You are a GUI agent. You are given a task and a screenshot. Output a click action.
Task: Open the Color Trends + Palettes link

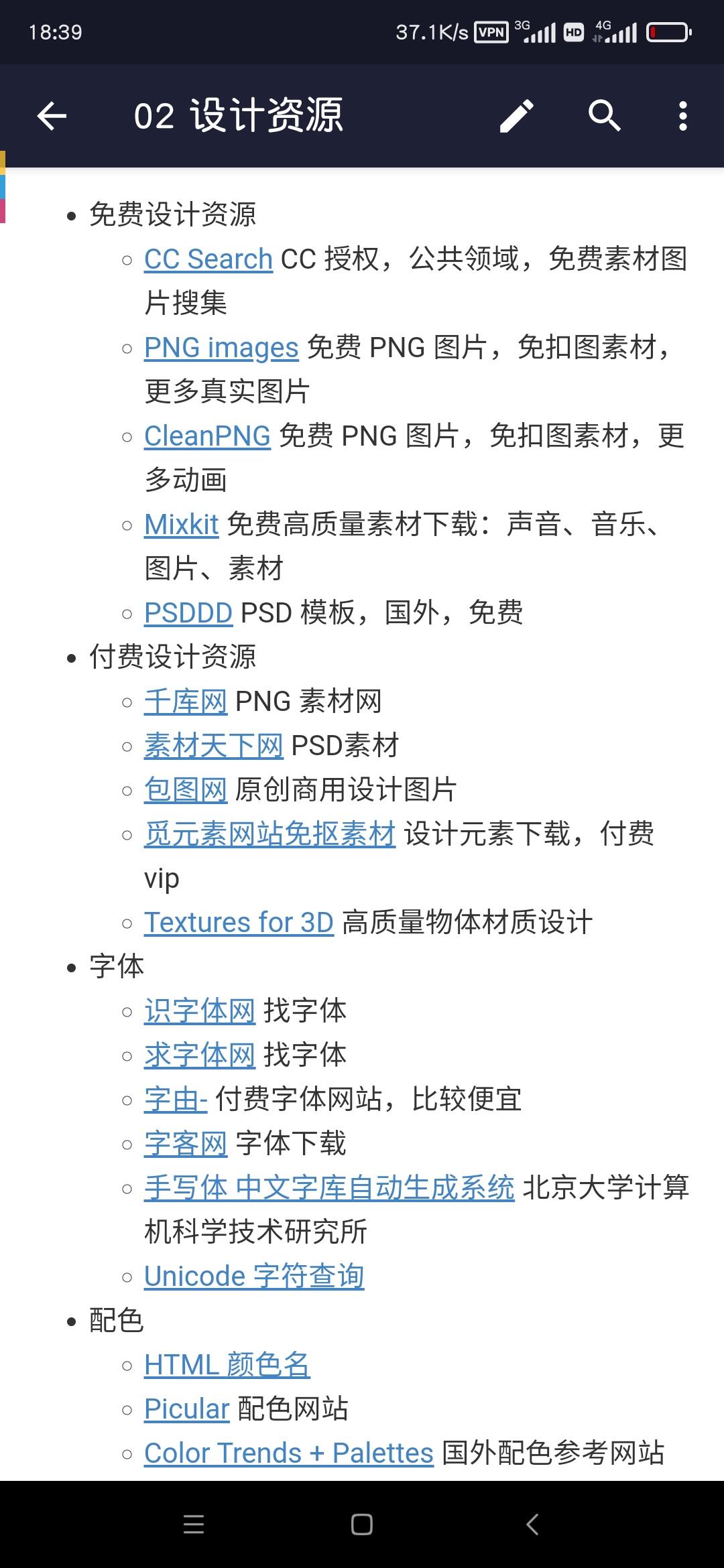click(288, 1453)
